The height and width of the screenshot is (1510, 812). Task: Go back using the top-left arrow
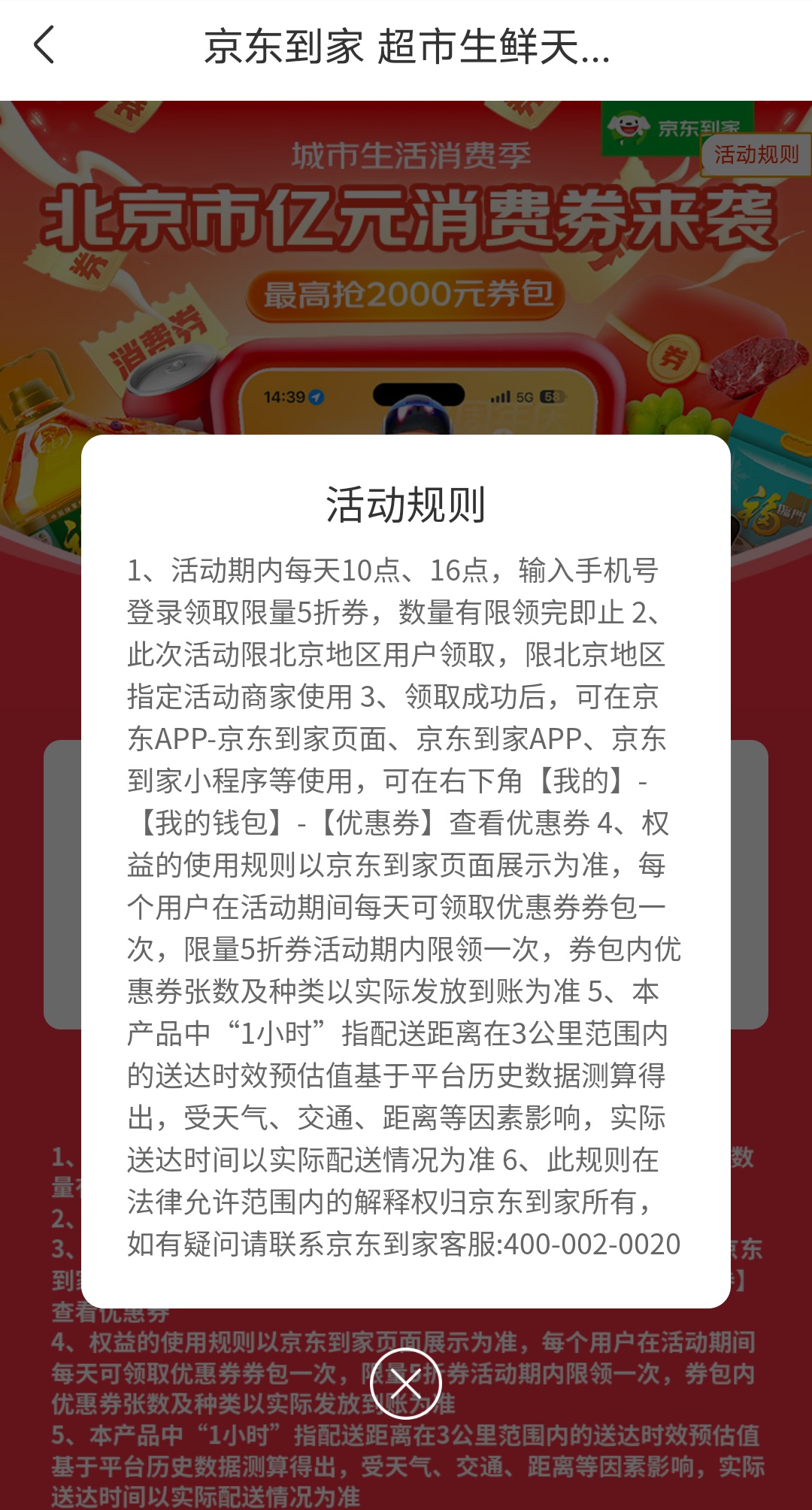pos(45,45)
